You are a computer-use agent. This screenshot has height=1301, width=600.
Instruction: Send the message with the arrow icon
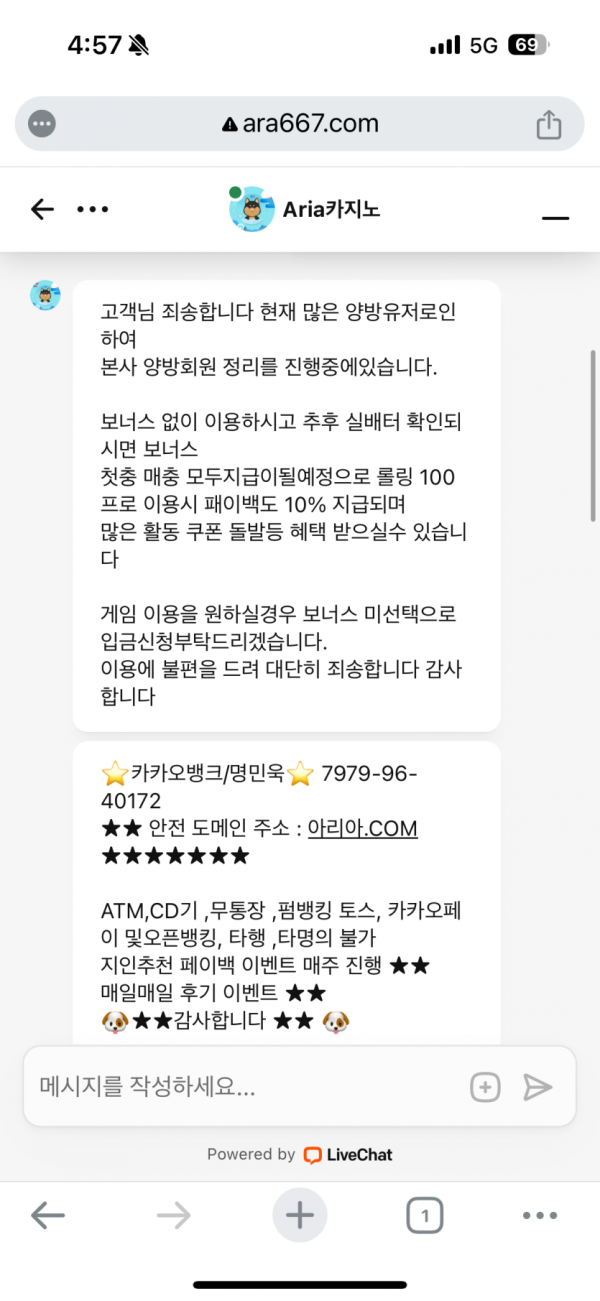538,1087
